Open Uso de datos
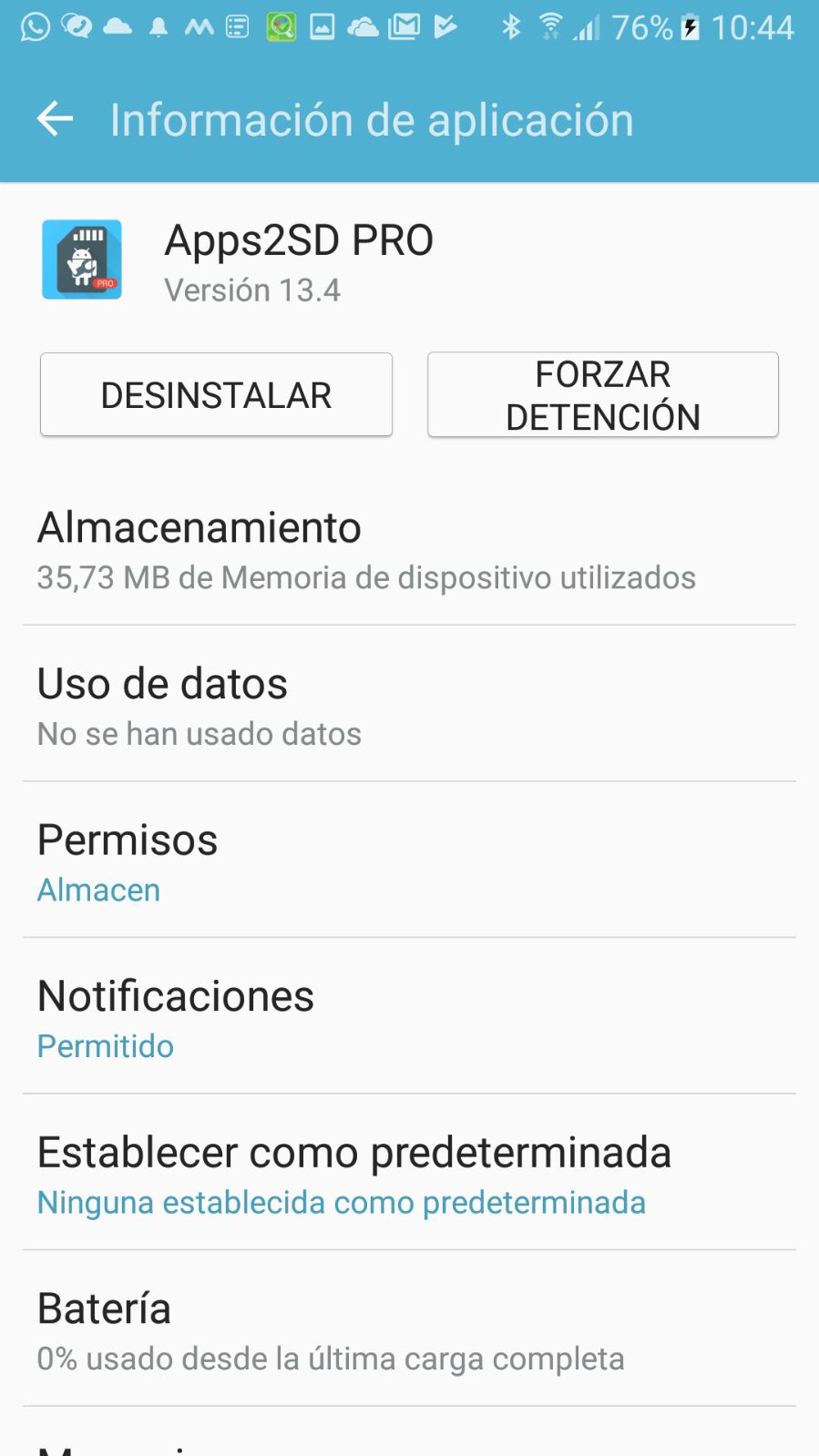Image resolution: width=819 pixels, height=1456 pixels. 409,706
